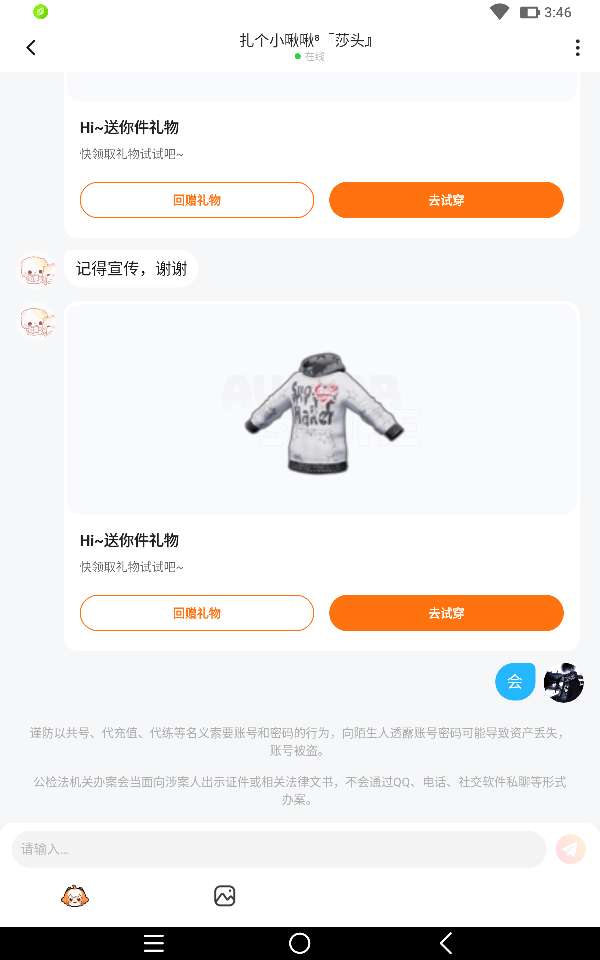
Task: Open my own profile avatar
Action: pyautogui.click(x=563, y=682)
